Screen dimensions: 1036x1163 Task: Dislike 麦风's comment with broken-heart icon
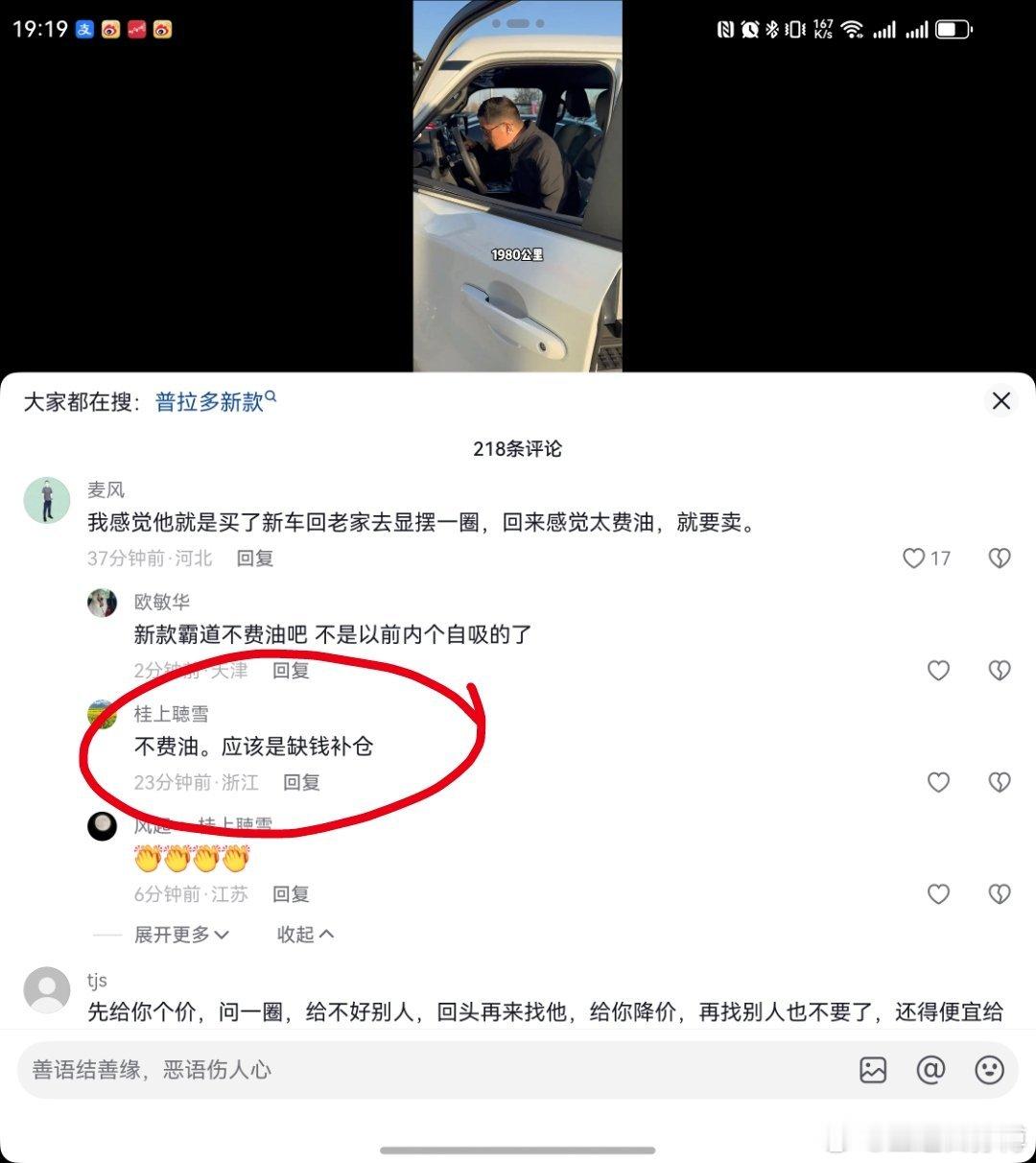(x=1000, y=558)
